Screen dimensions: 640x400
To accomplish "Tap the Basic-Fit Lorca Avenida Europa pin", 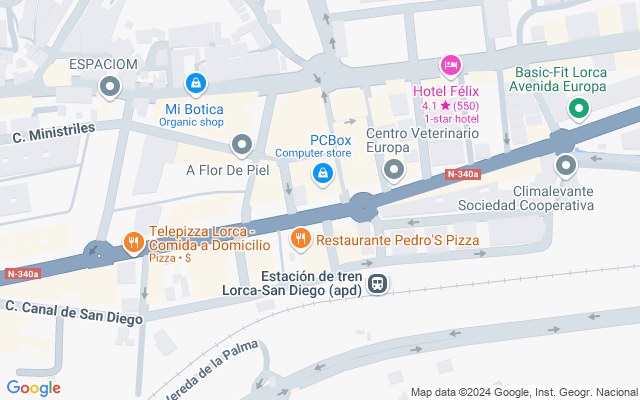I will tap(579, 109).
